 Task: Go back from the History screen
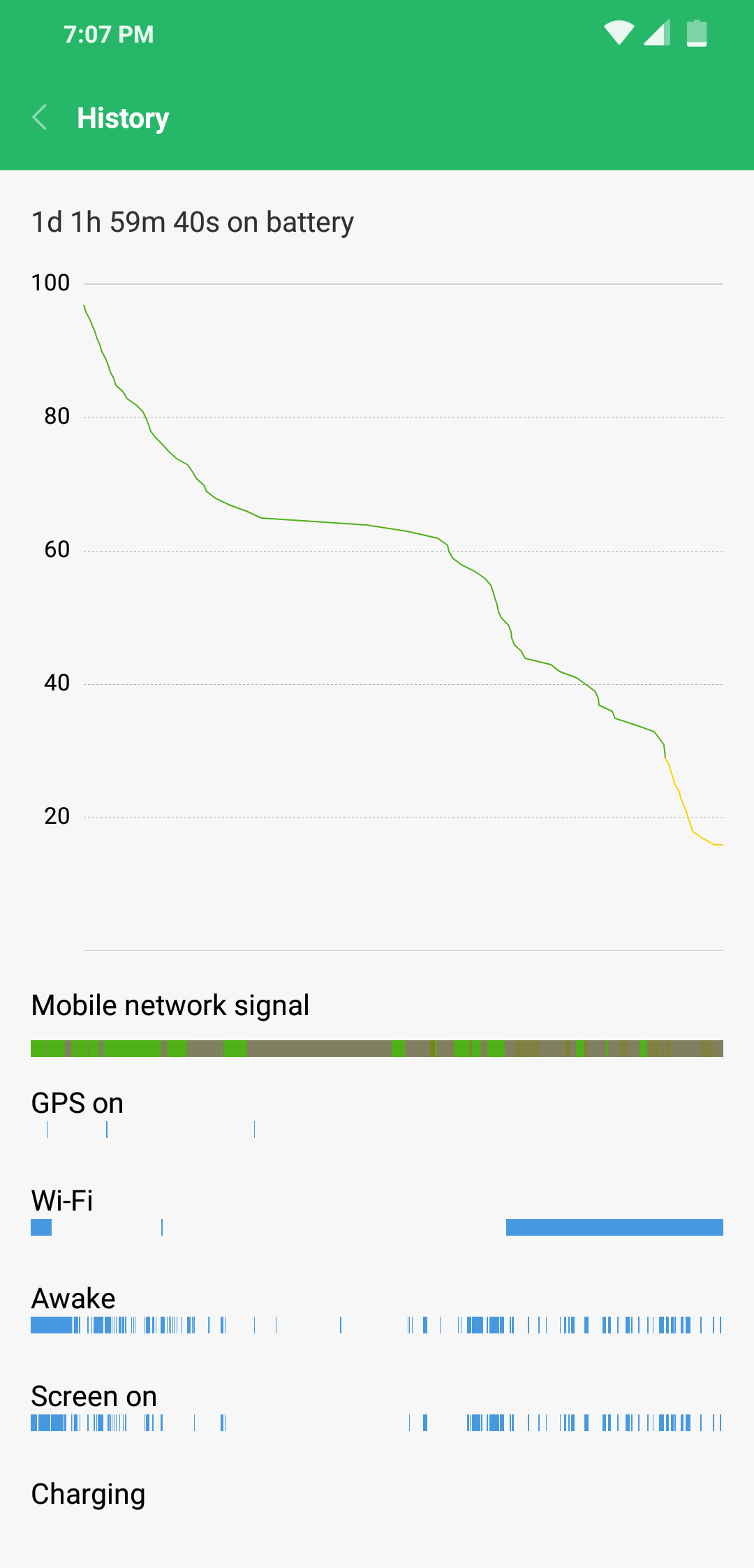(40, 117)
